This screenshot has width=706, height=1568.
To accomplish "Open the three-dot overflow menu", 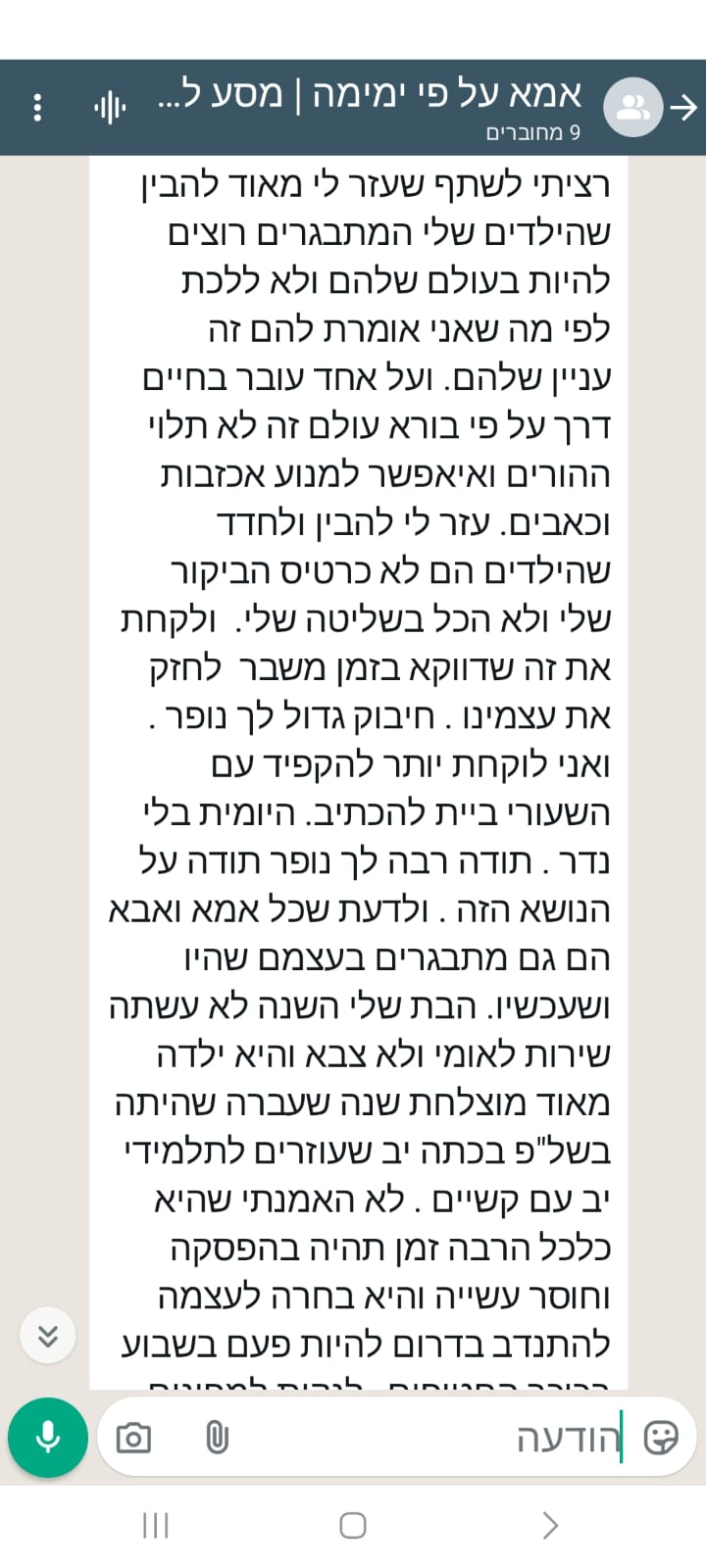I will [37, 108].
